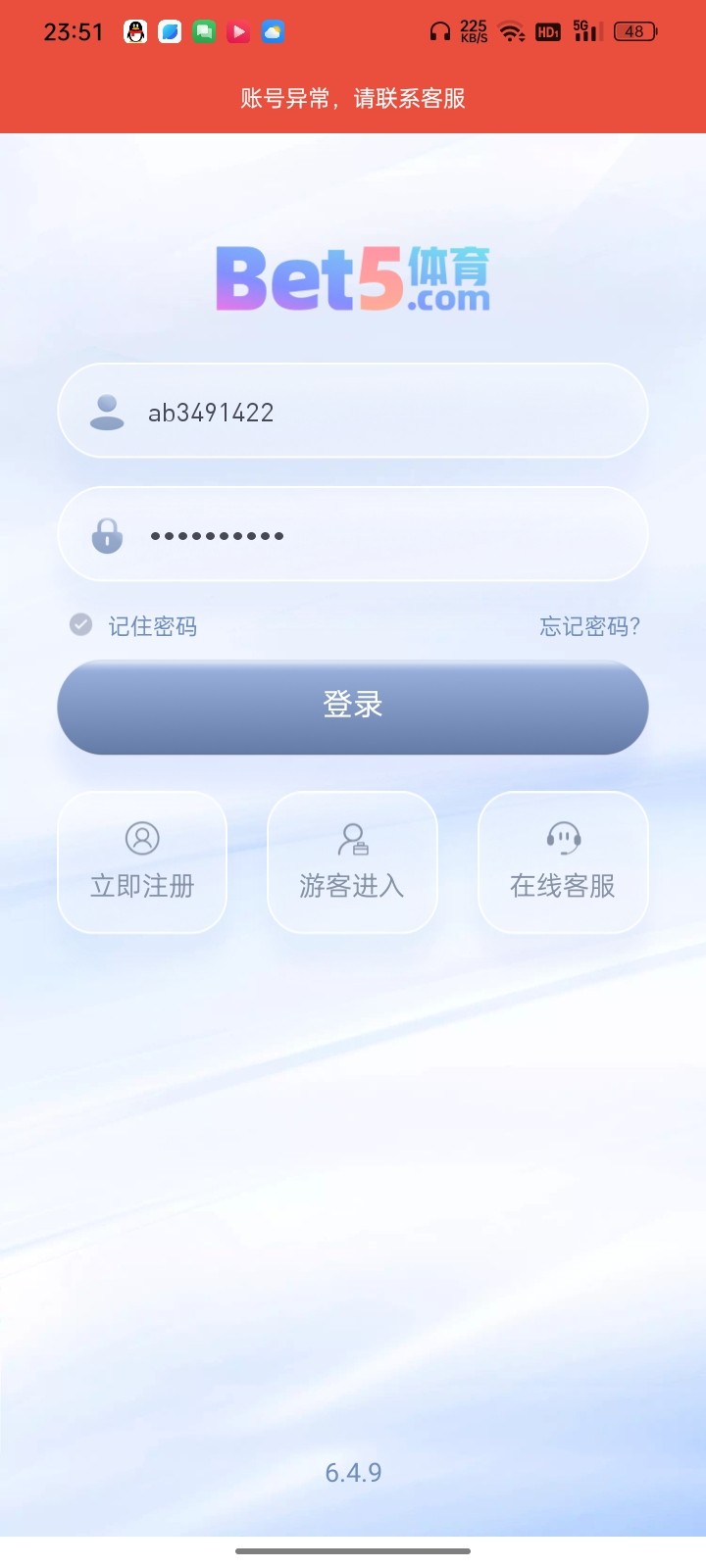Image resolution: width=706 pixels, height=1568 pixels.
Task: Tap the 忘记密码 link
Action: click(x=588, y=625)
